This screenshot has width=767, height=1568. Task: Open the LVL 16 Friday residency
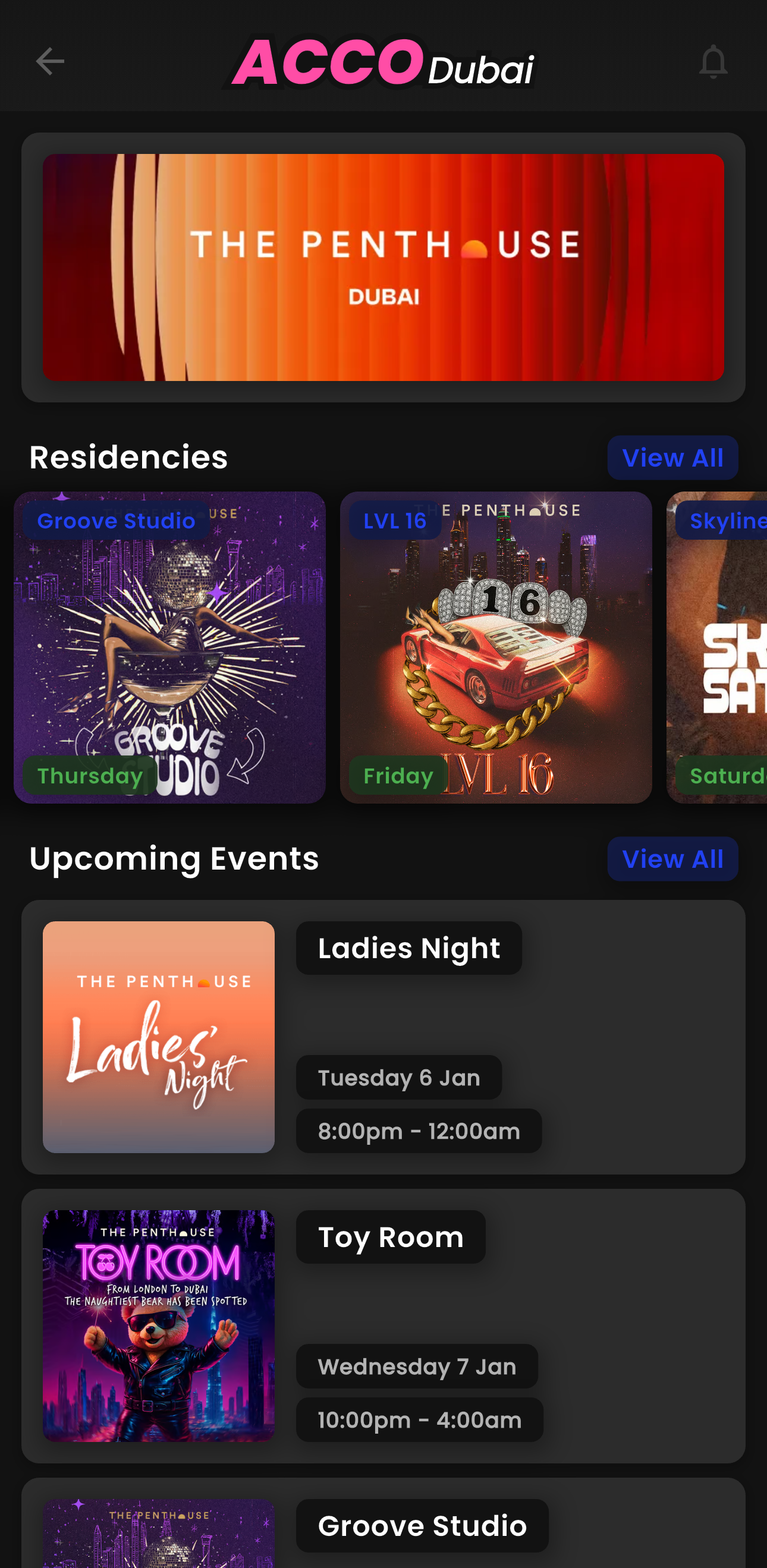(495, 647)
